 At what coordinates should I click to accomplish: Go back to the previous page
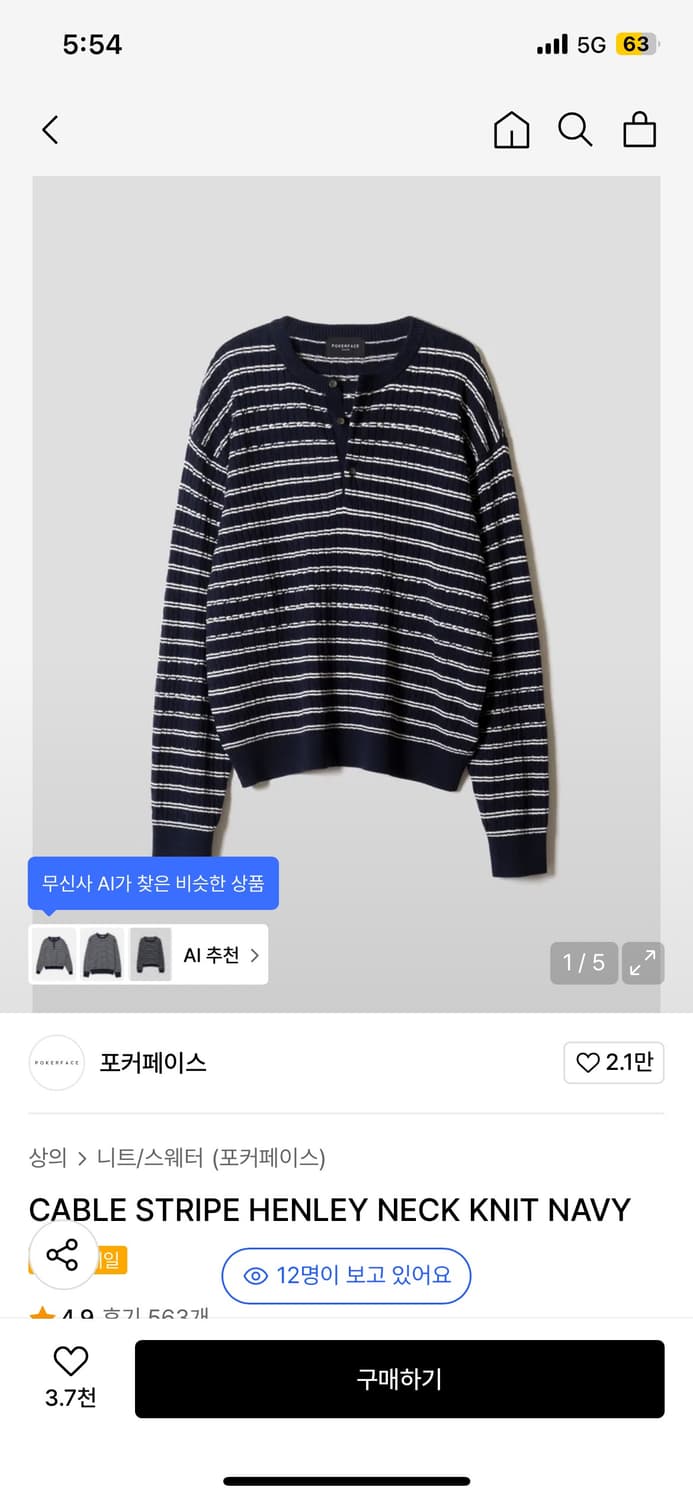[x=51, y=130]
